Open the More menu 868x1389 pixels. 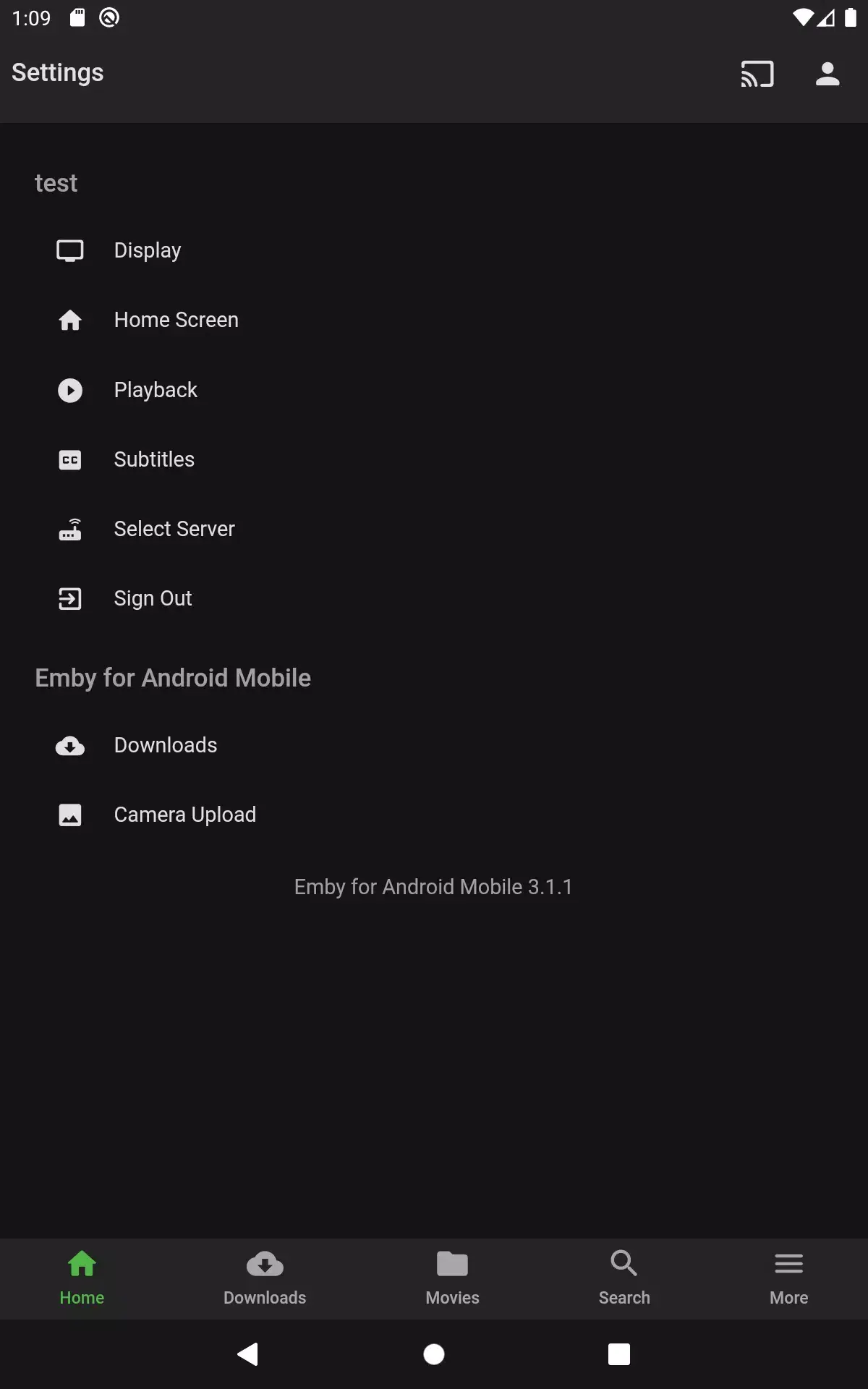point(788,1277)
